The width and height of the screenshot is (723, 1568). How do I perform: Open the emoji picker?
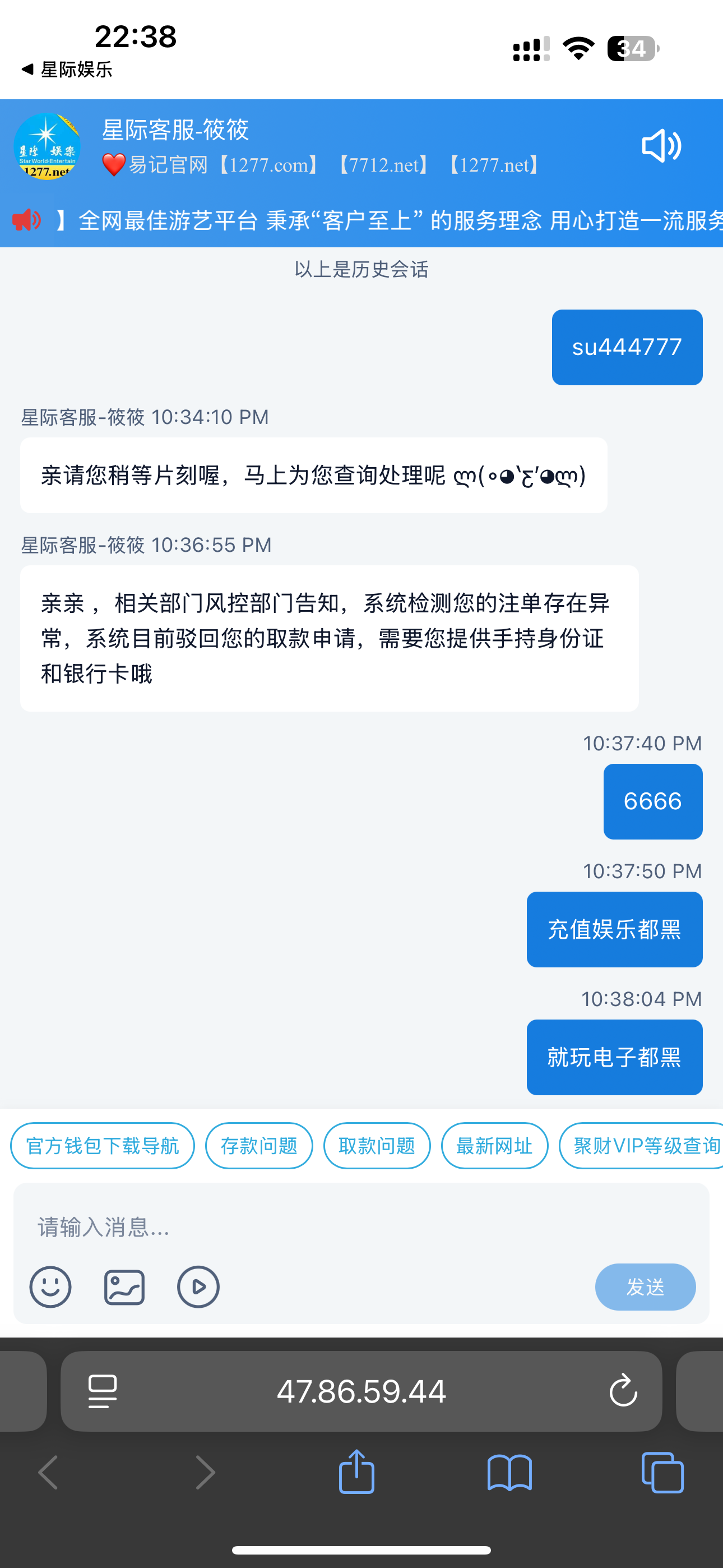50,1287
